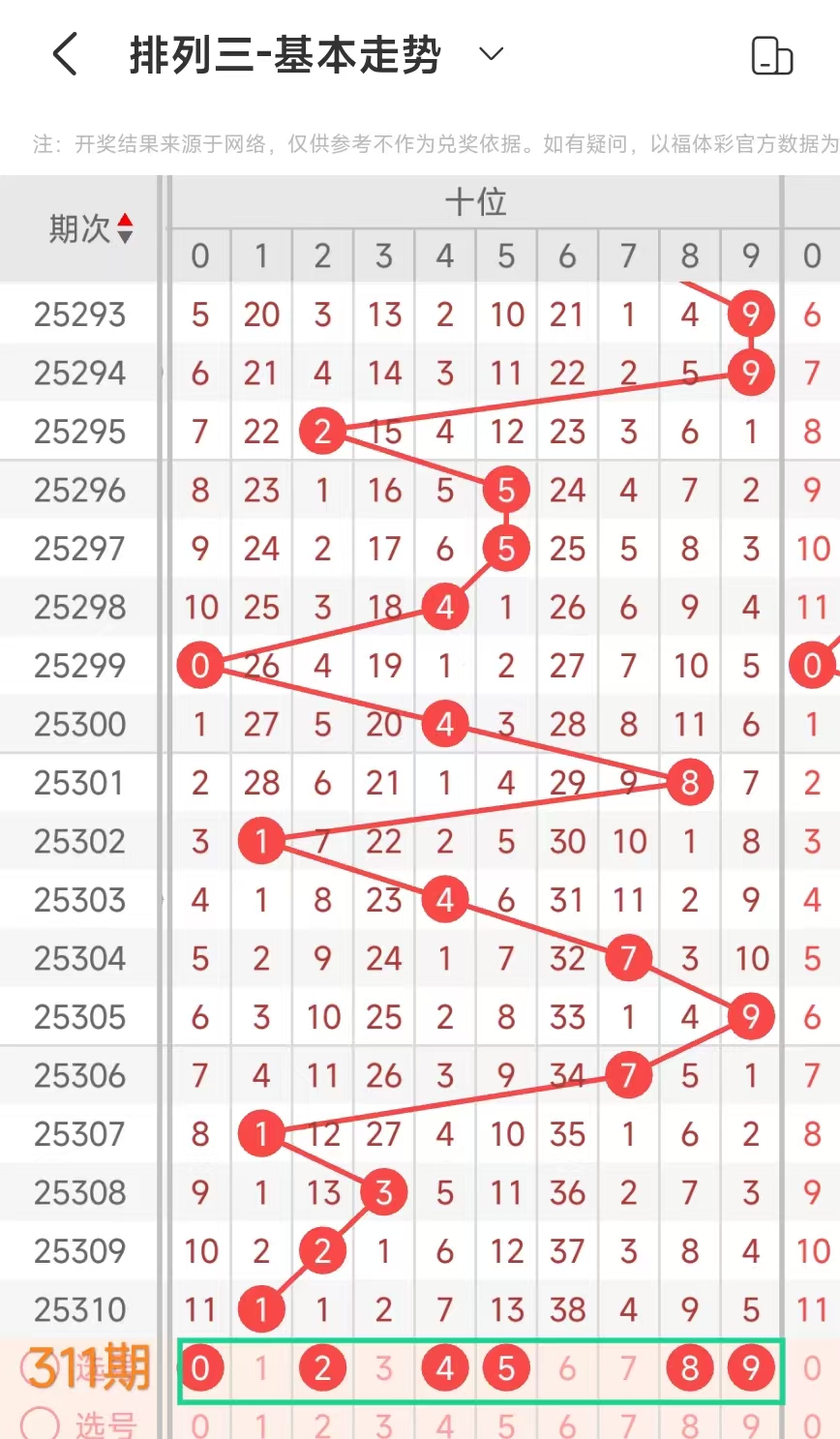This screenshot has width=840, height=1439.
Task: Deselect number 9 in the first 选号 row
Action: tap(751, 1368)
